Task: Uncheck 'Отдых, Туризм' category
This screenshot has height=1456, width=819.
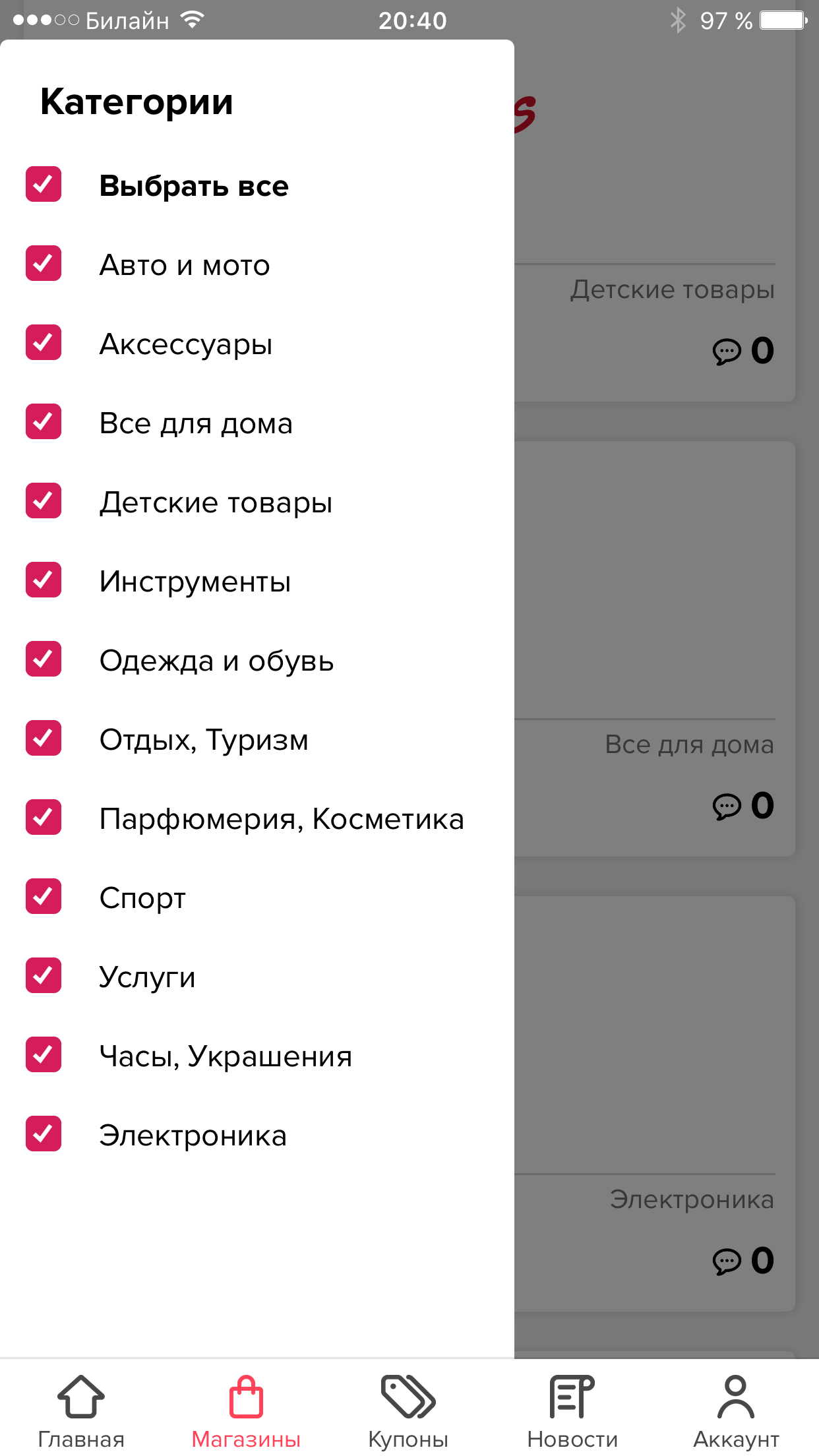Action: (44, 738)
